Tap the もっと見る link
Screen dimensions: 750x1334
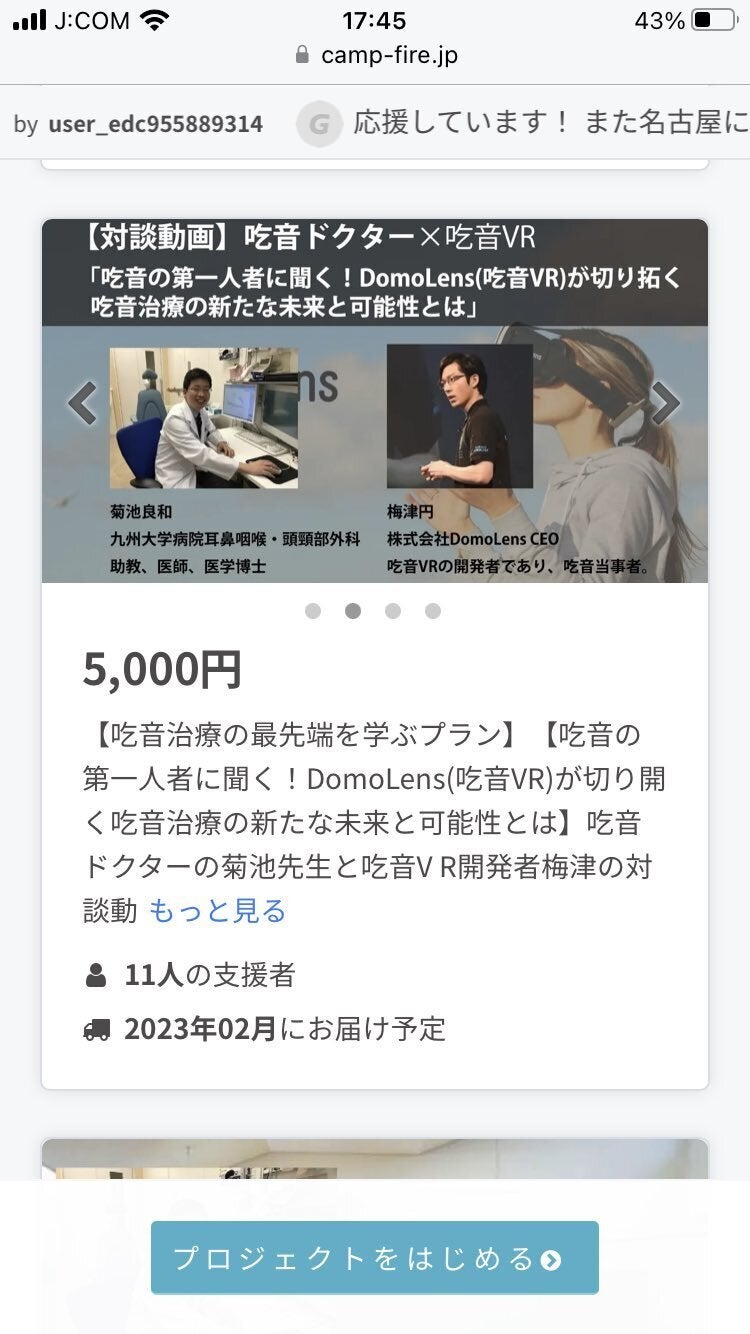[217, 910]
